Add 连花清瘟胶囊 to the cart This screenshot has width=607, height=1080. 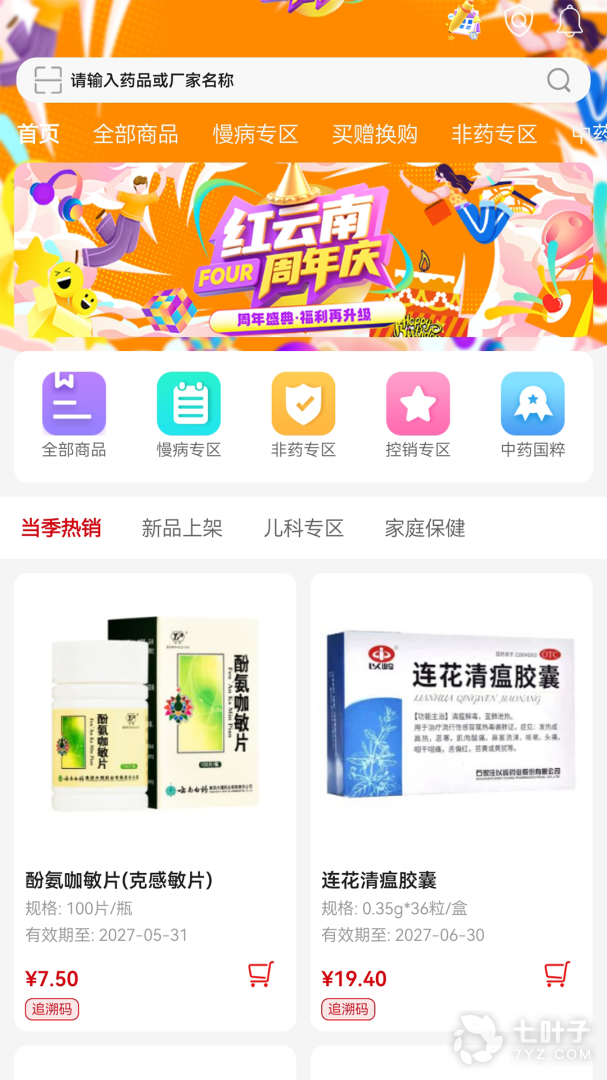557,974
